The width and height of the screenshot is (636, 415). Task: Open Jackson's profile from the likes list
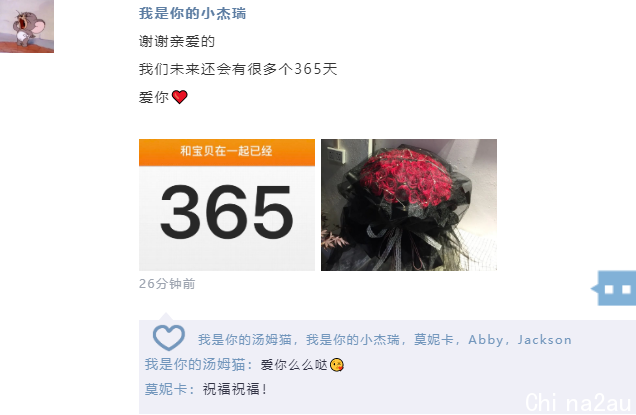click(x=545, y=340)
